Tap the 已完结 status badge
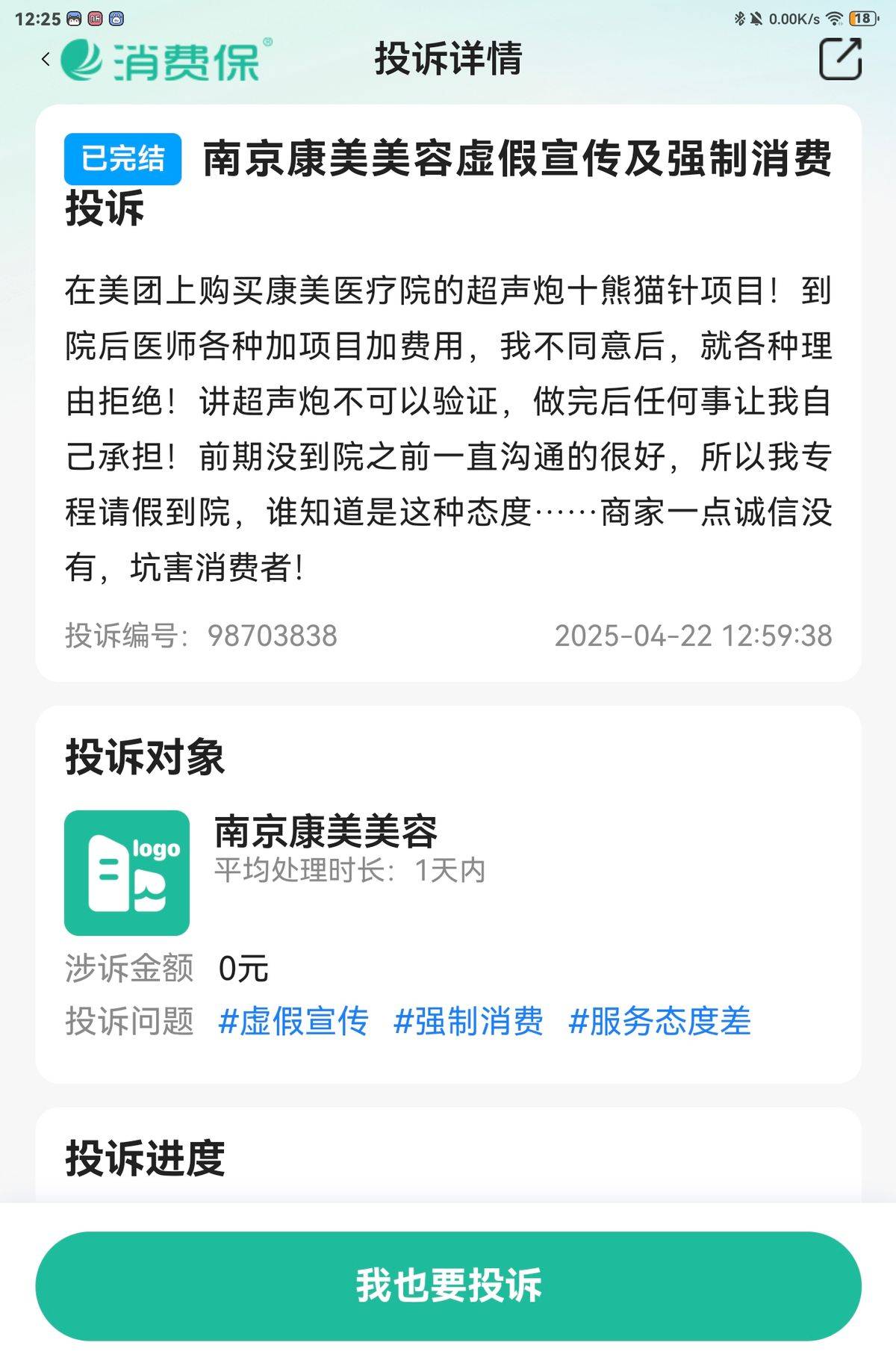Image resolution: width=896 pixels, height=1369 pixels. coord(123,157)
